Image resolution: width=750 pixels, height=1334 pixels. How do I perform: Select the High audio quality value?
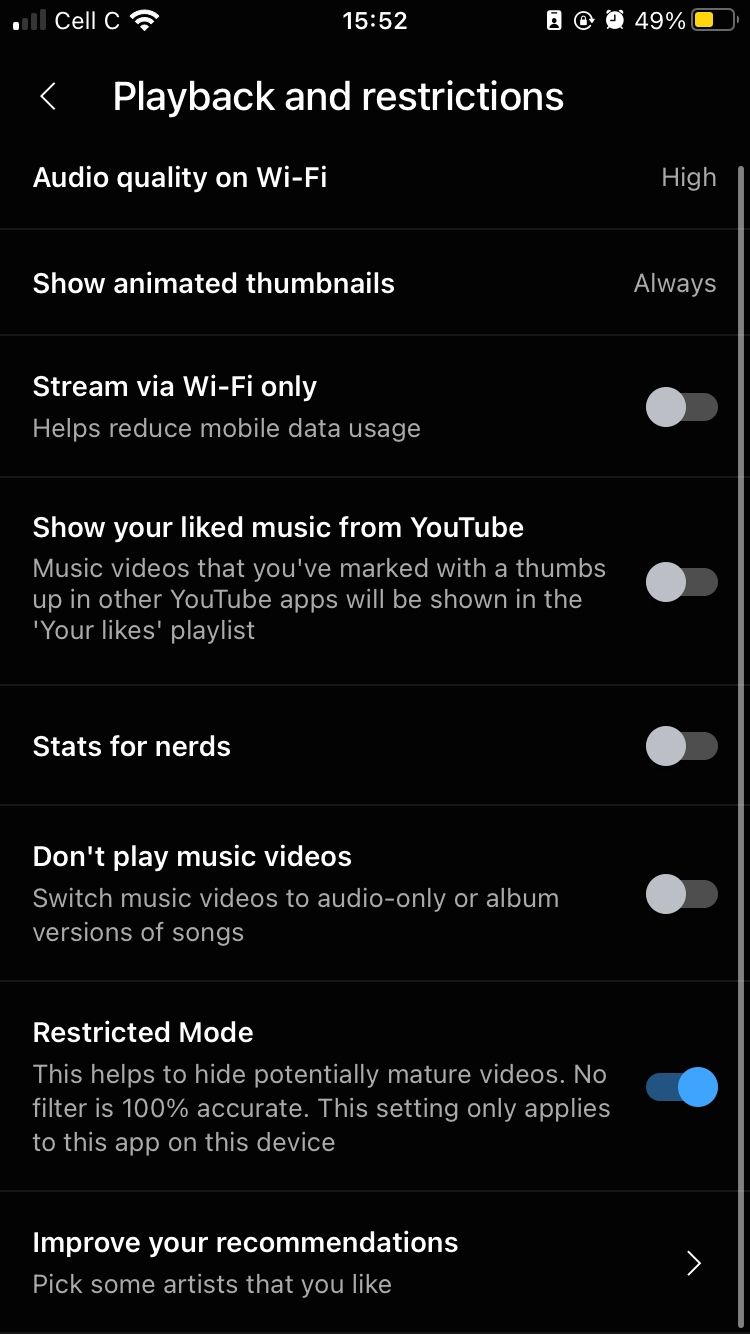pos(688,177)
